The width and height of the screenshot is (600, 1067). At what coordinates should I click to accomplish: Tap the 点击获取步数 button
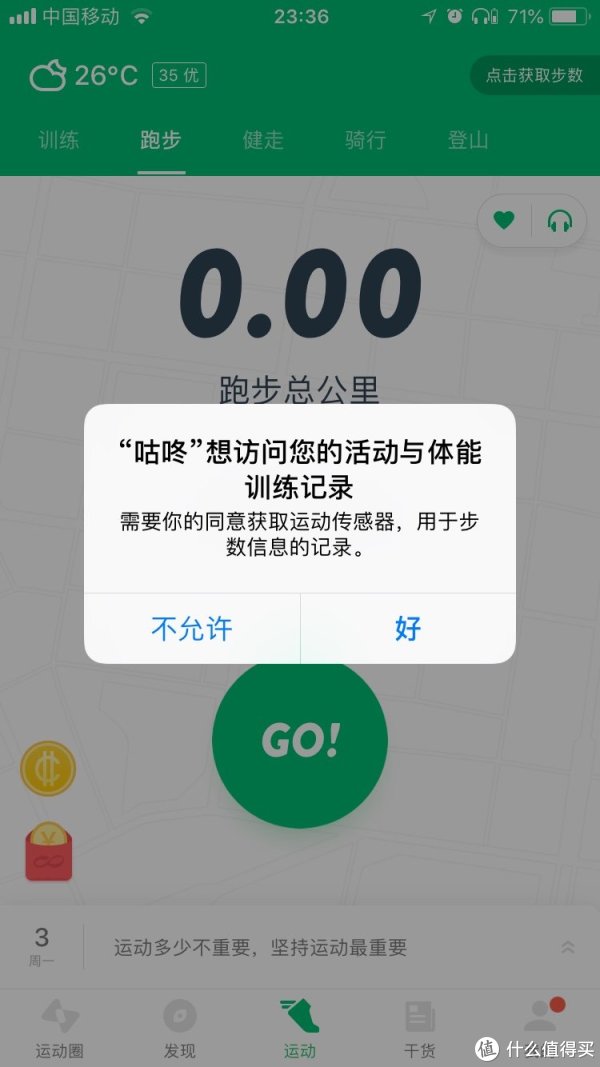click(x=535, y=75)
